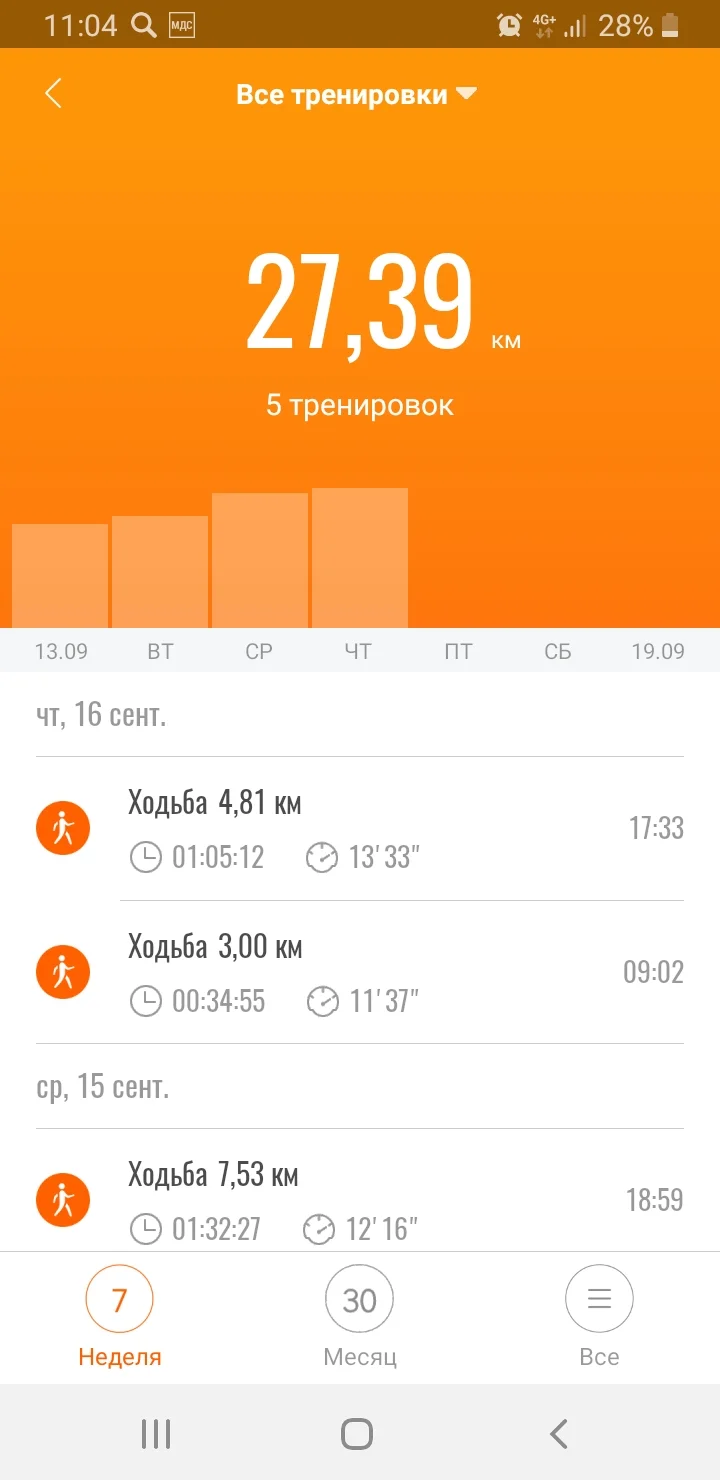This screenshot has height=1480, width=720.
Task: Switch to the Все view tab
Action: [x=599, y=1315]
